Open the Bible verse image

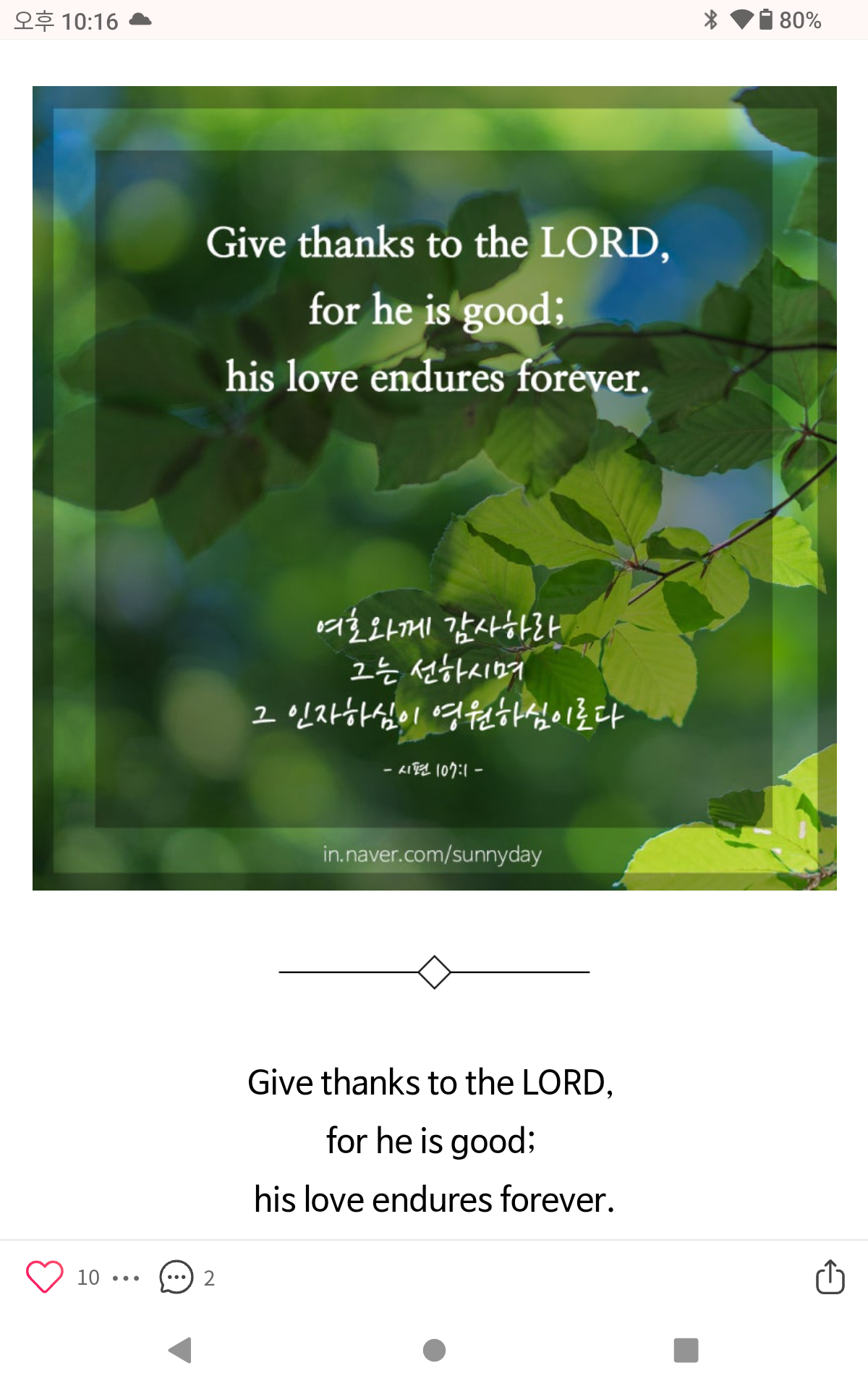pyautogui.click(x=434, y=488)
